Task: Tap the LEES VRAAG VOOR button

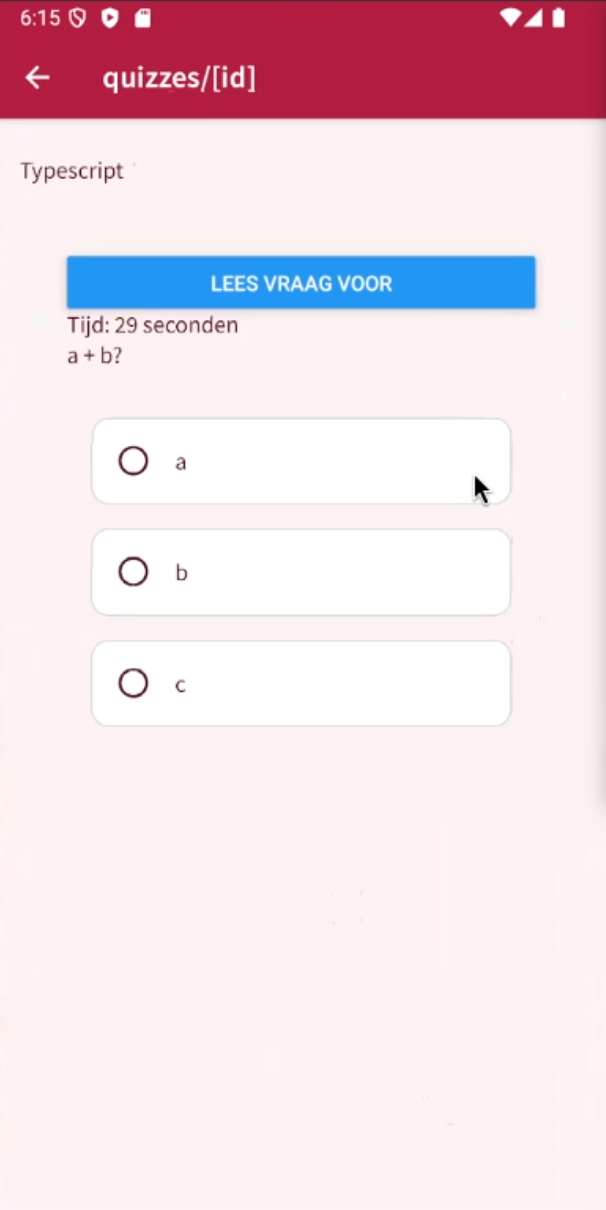Action: coord(301,283)
